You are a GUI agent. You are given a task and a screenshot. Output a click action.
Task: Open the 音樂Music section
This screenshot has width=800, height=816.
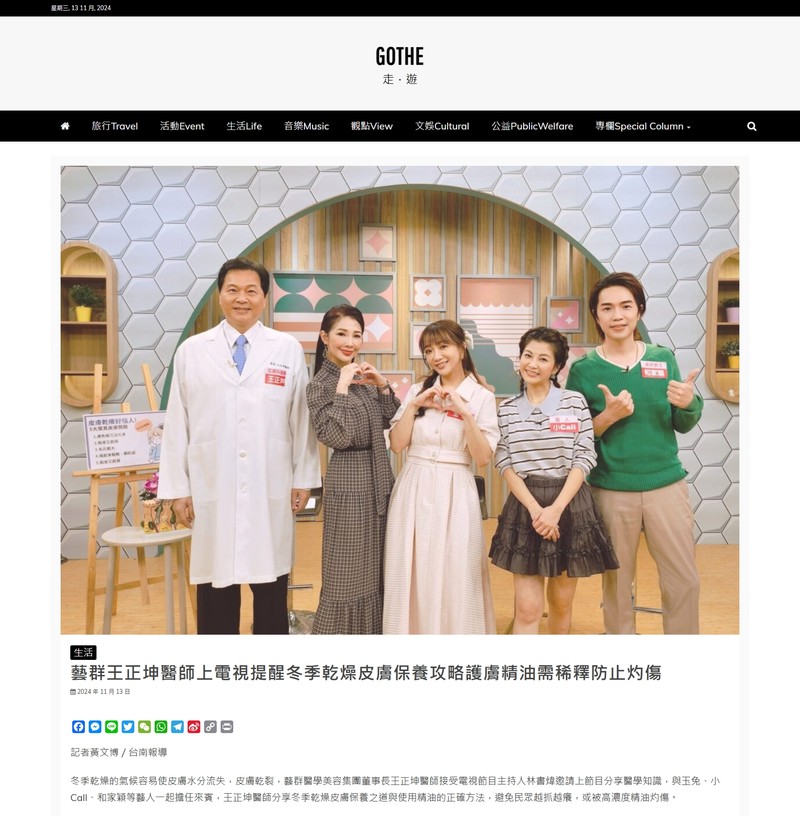tap(306, 126)
